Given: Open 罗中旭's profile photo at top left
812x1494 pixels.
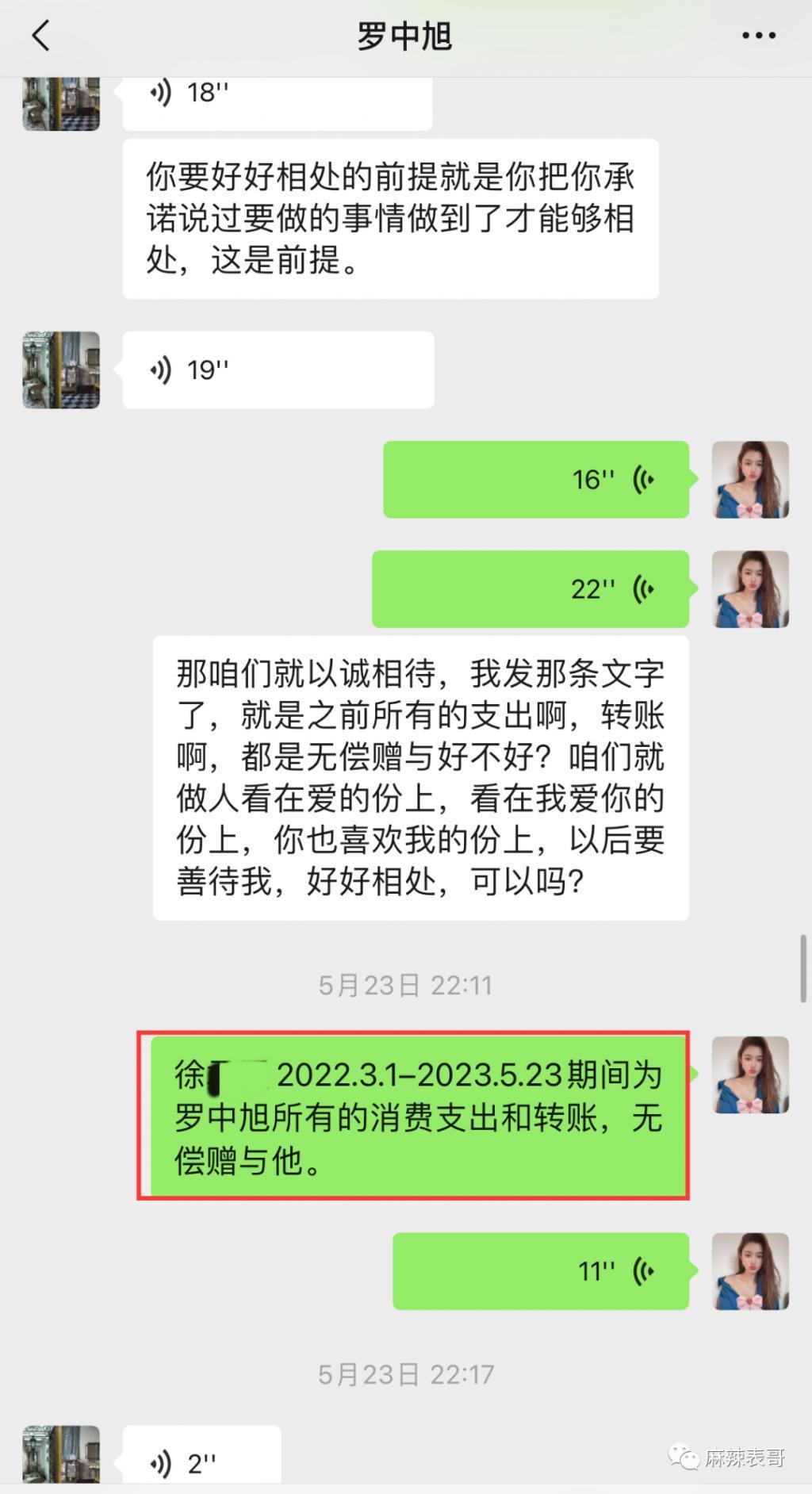Looking at the screenshot, I should [x=59, y=105].
